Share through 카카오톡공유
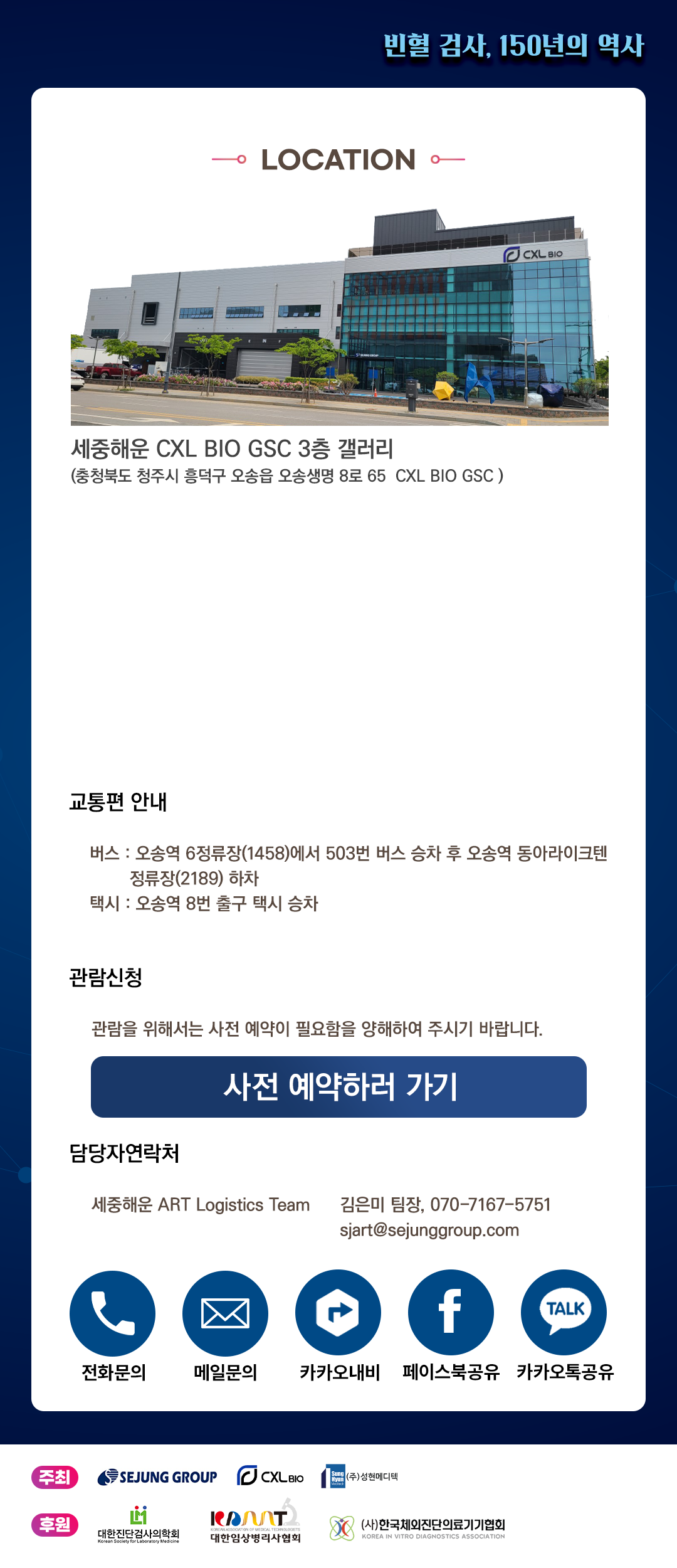The width and height of the screenshot is (677, 1568). click(564, 1312)
